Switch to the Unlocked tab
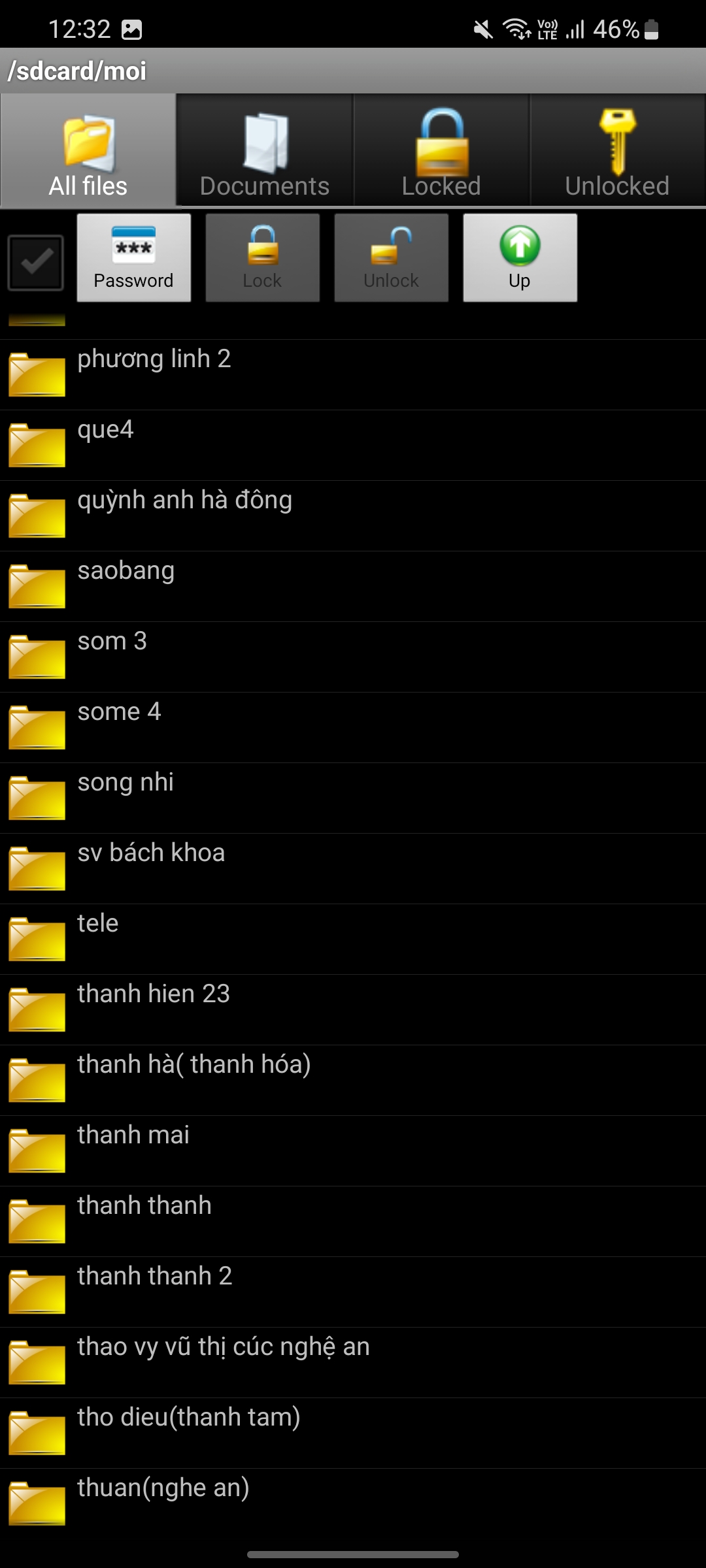Viewport: 706px width, 1568px height. click(618, 152)
